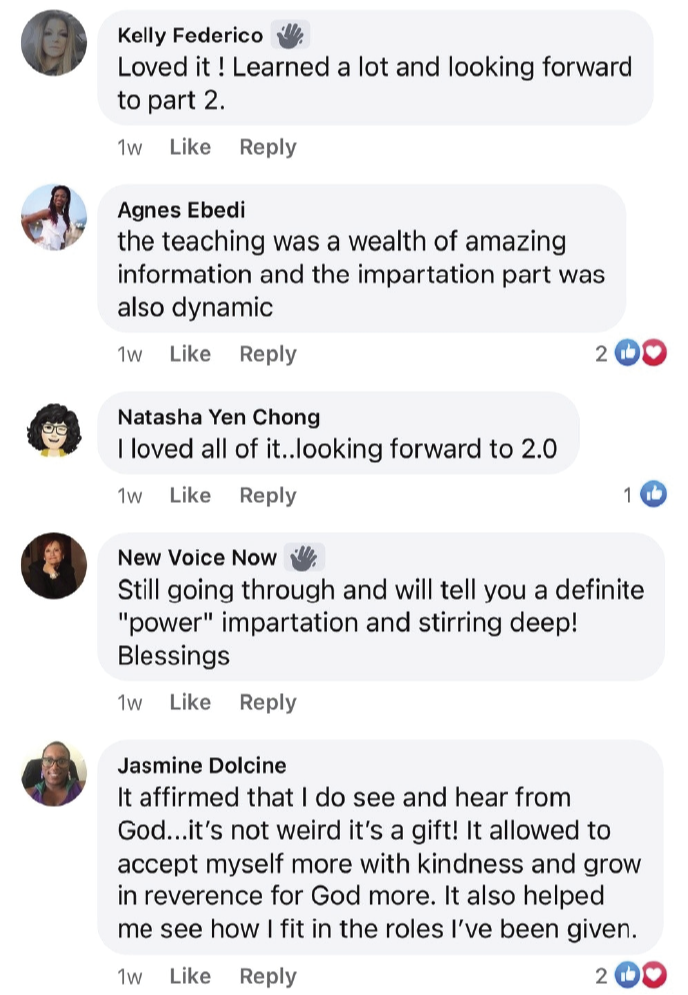Viewport: 688px width, 995px height.
Task: Reply to Jasmine Dolcine's comment
Action: tap(267, 976)
